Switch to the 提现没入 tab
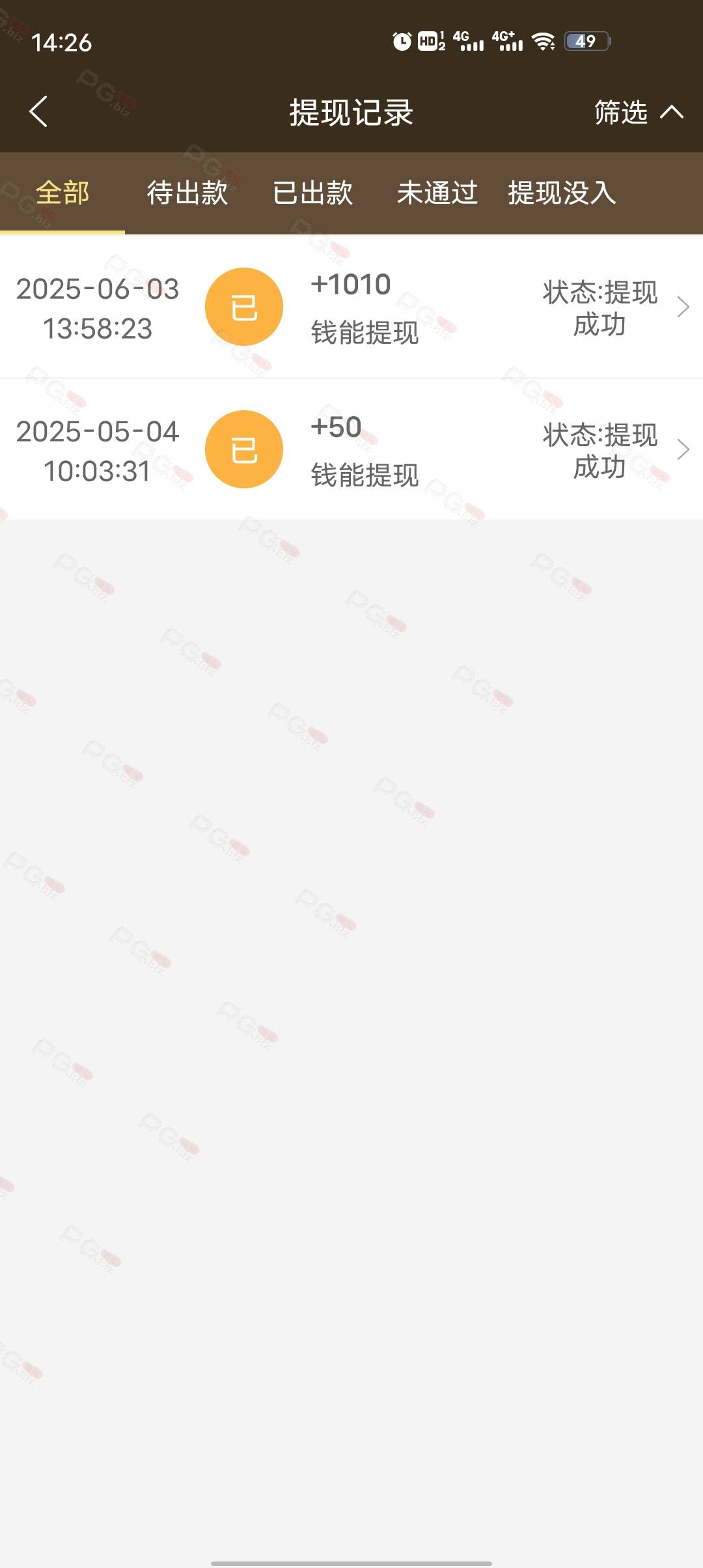Viewport: 703px width, 1568px height. 562,193
